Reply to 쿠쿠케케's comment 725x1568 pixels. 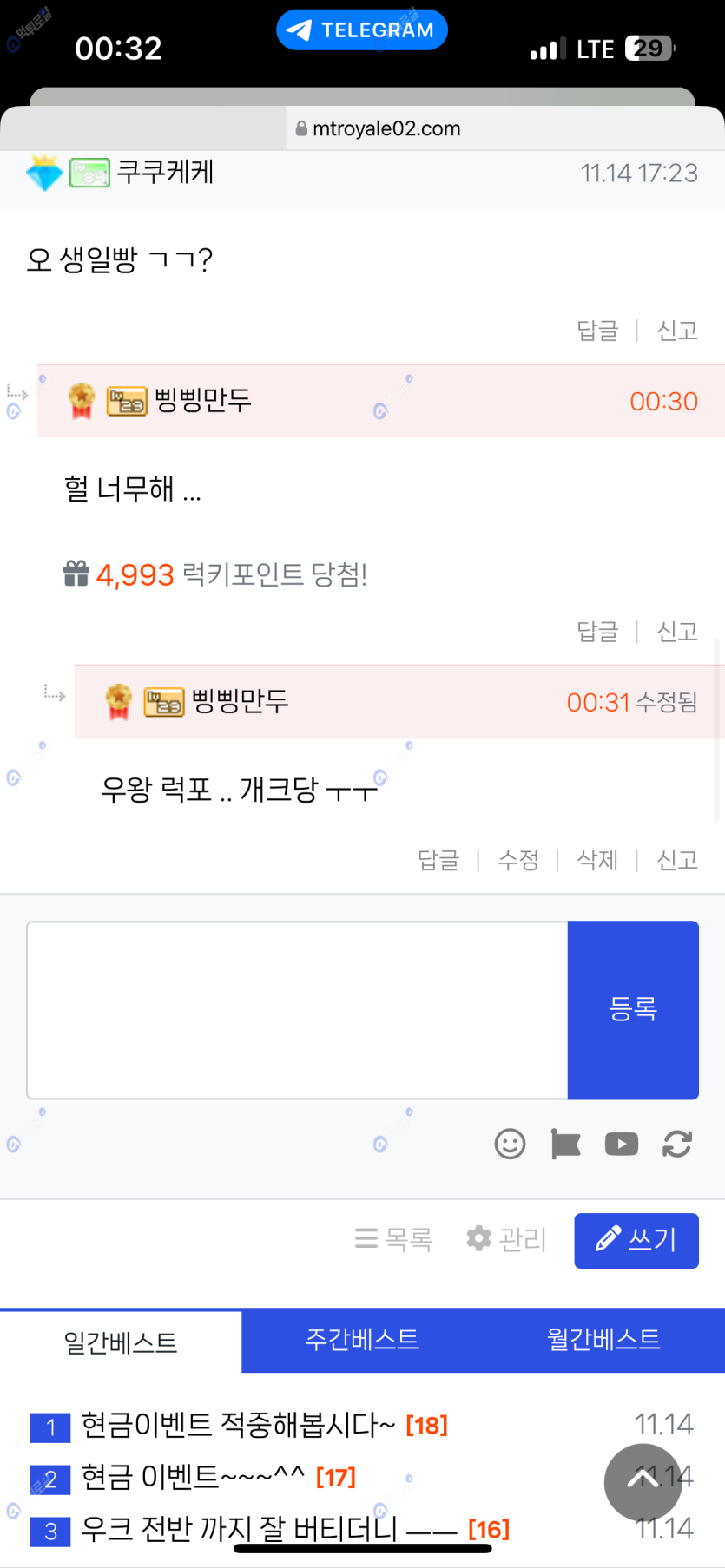click(x=597, y=331)
